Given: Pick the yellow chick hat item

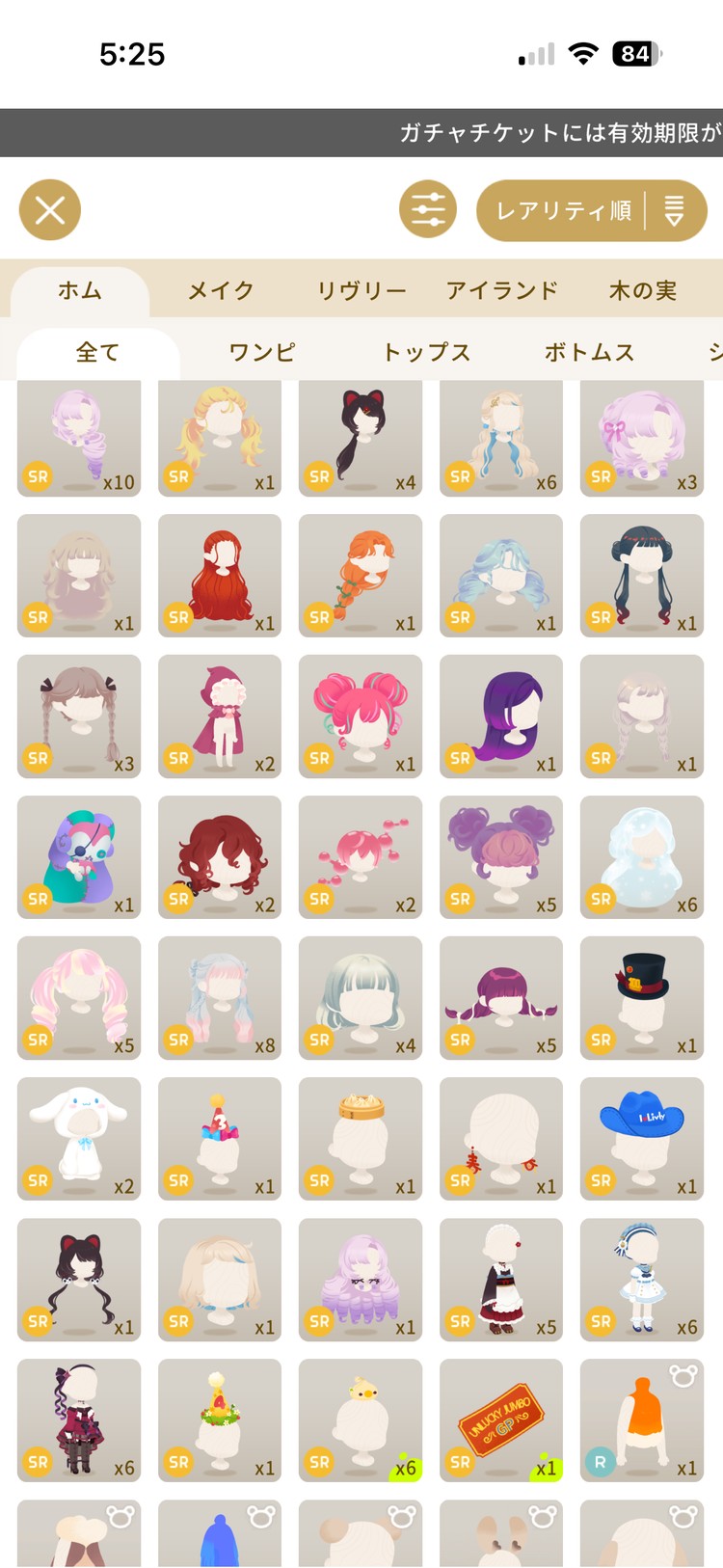Looking at the screenshot, I should [361, 1419].
